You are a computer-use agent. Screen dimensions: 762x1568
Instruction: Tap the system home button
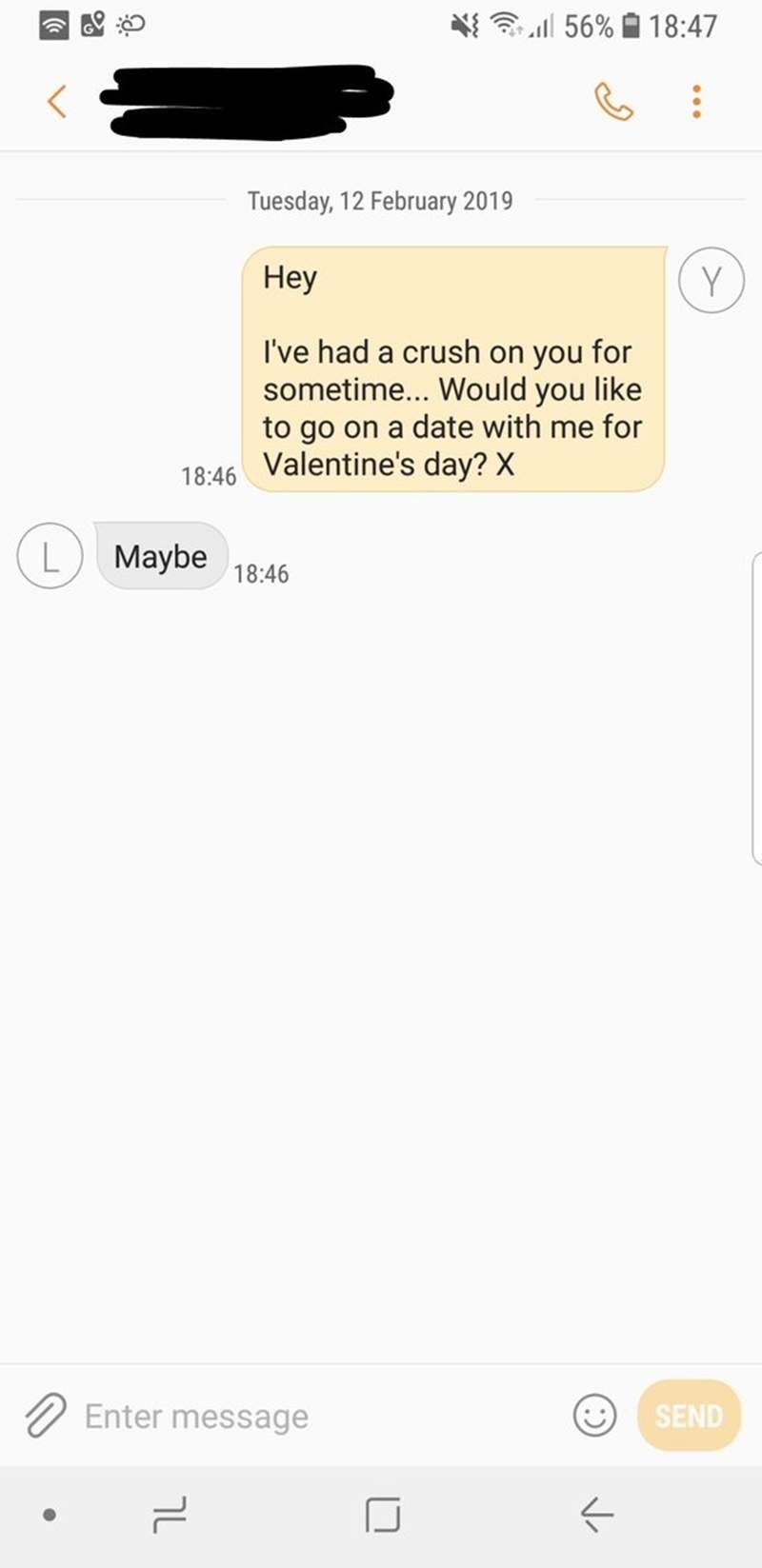coord(383,1514)
